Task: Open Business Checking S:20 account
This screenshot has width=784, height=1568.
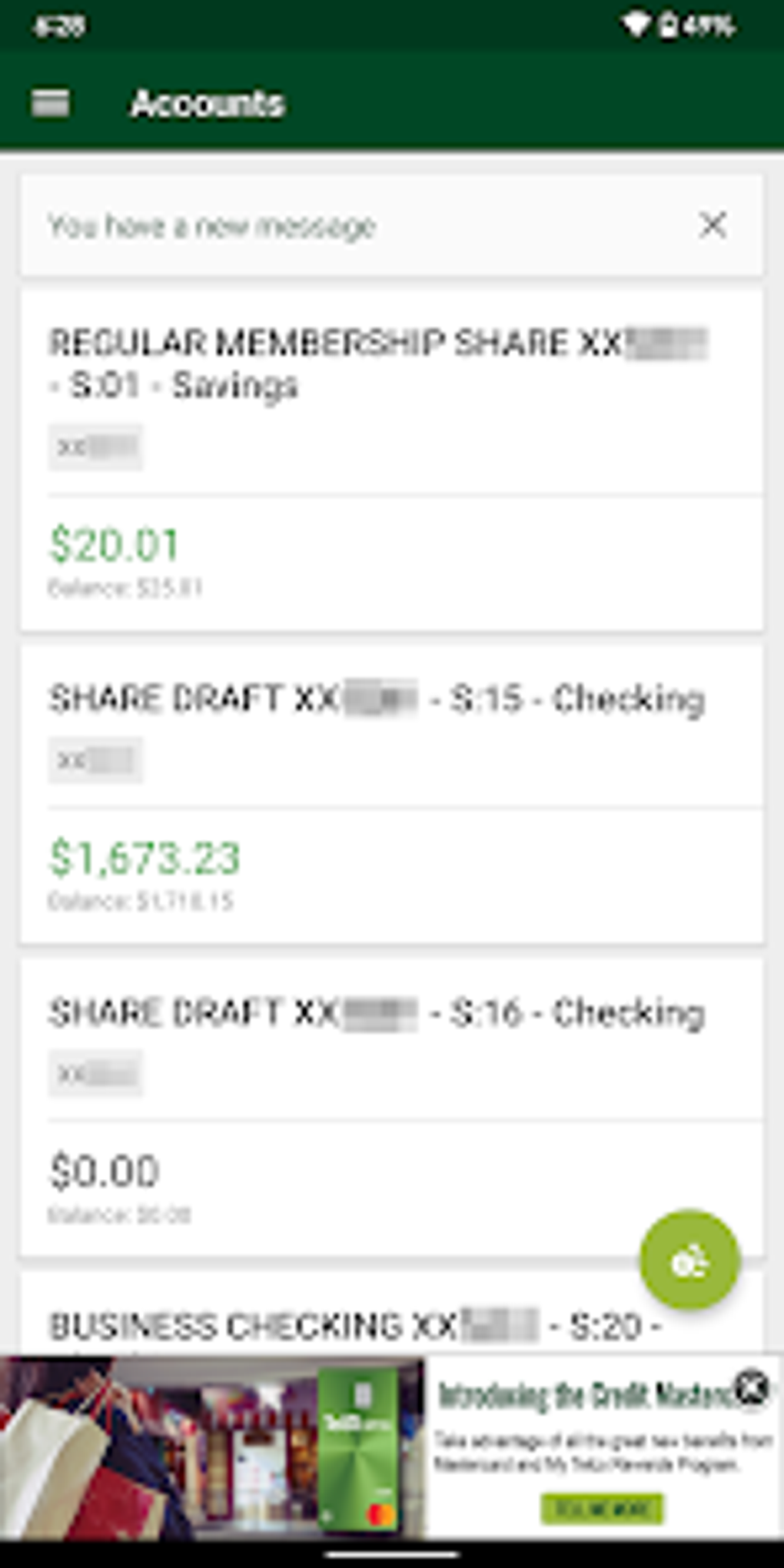Action: 354,1325
